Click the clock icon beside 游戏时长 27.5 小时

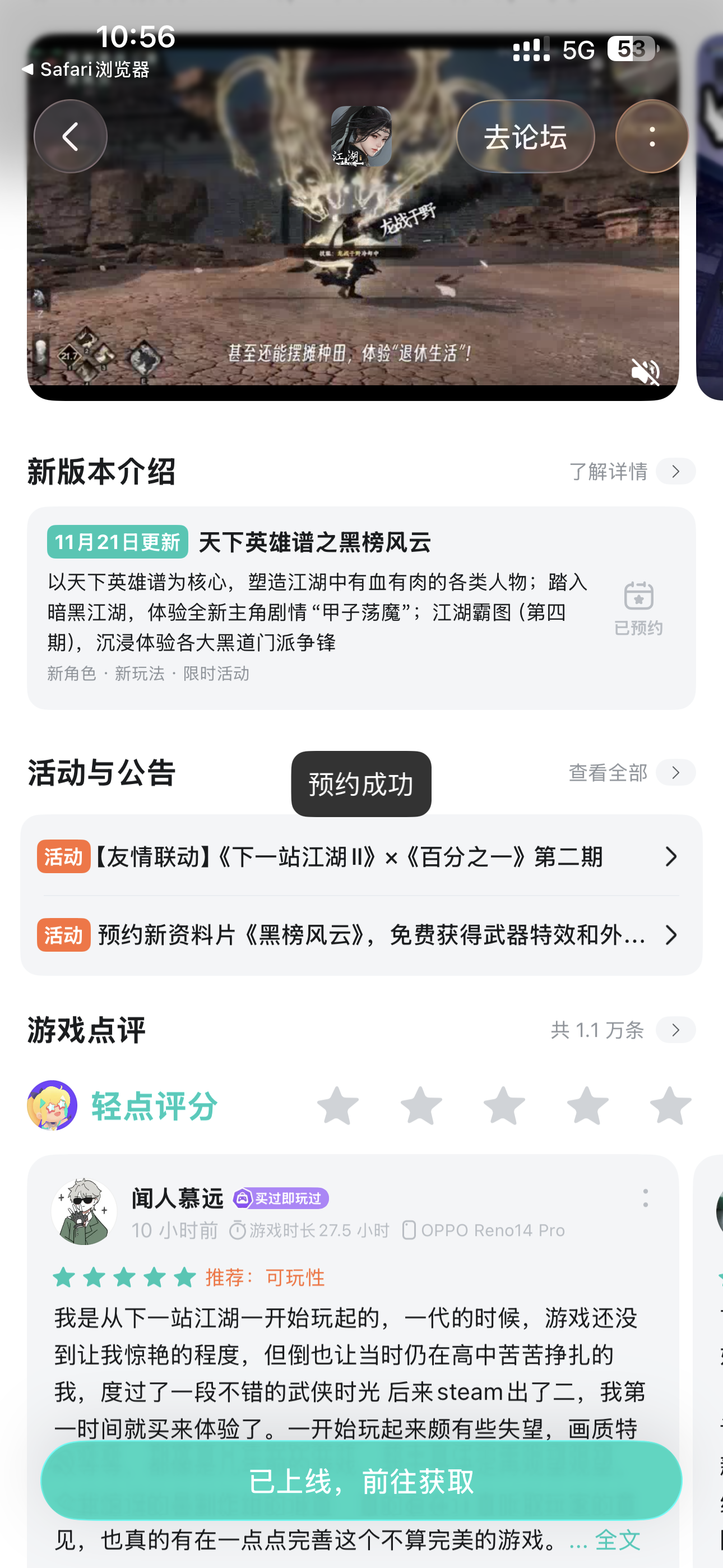(x=237, y=1230)
